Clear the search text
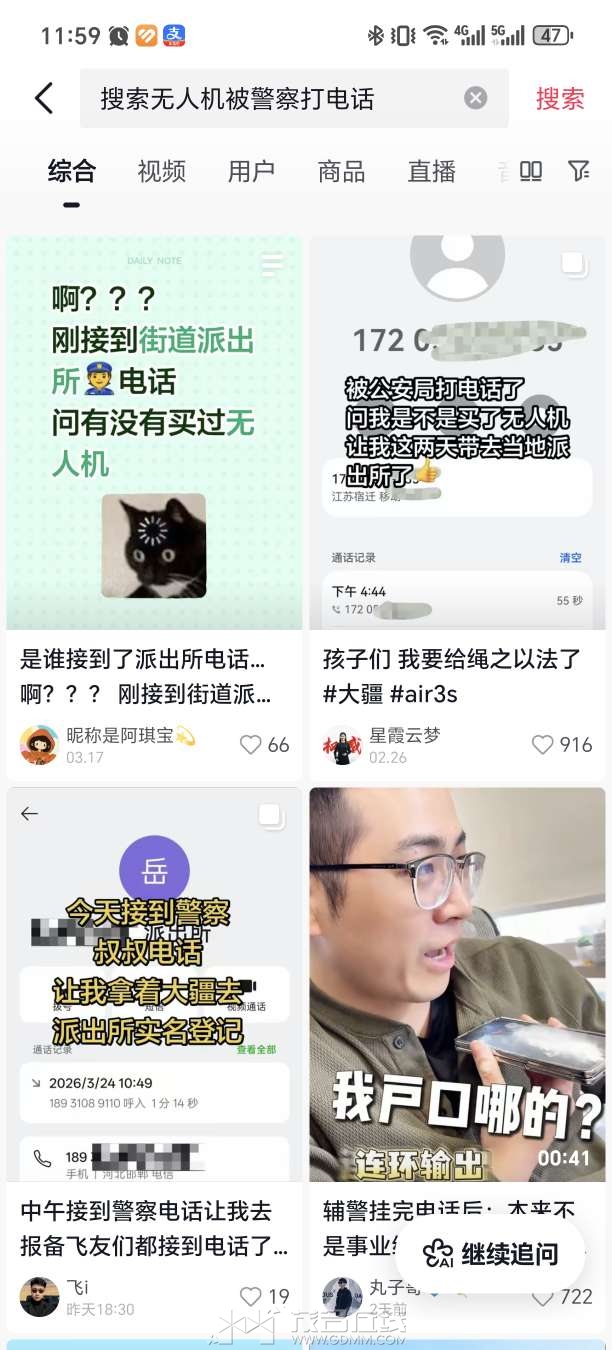The height and width of the screenshot is (1350, 612). (x=476, y=98)
